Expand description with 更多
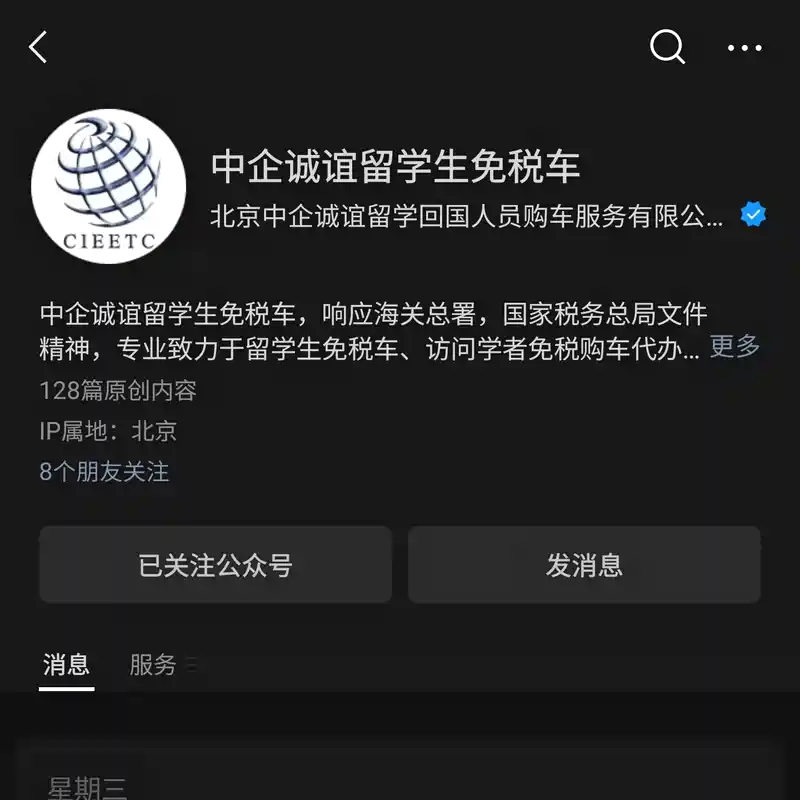Viewport: 800px width, 800px height. (x=735, y=347)
